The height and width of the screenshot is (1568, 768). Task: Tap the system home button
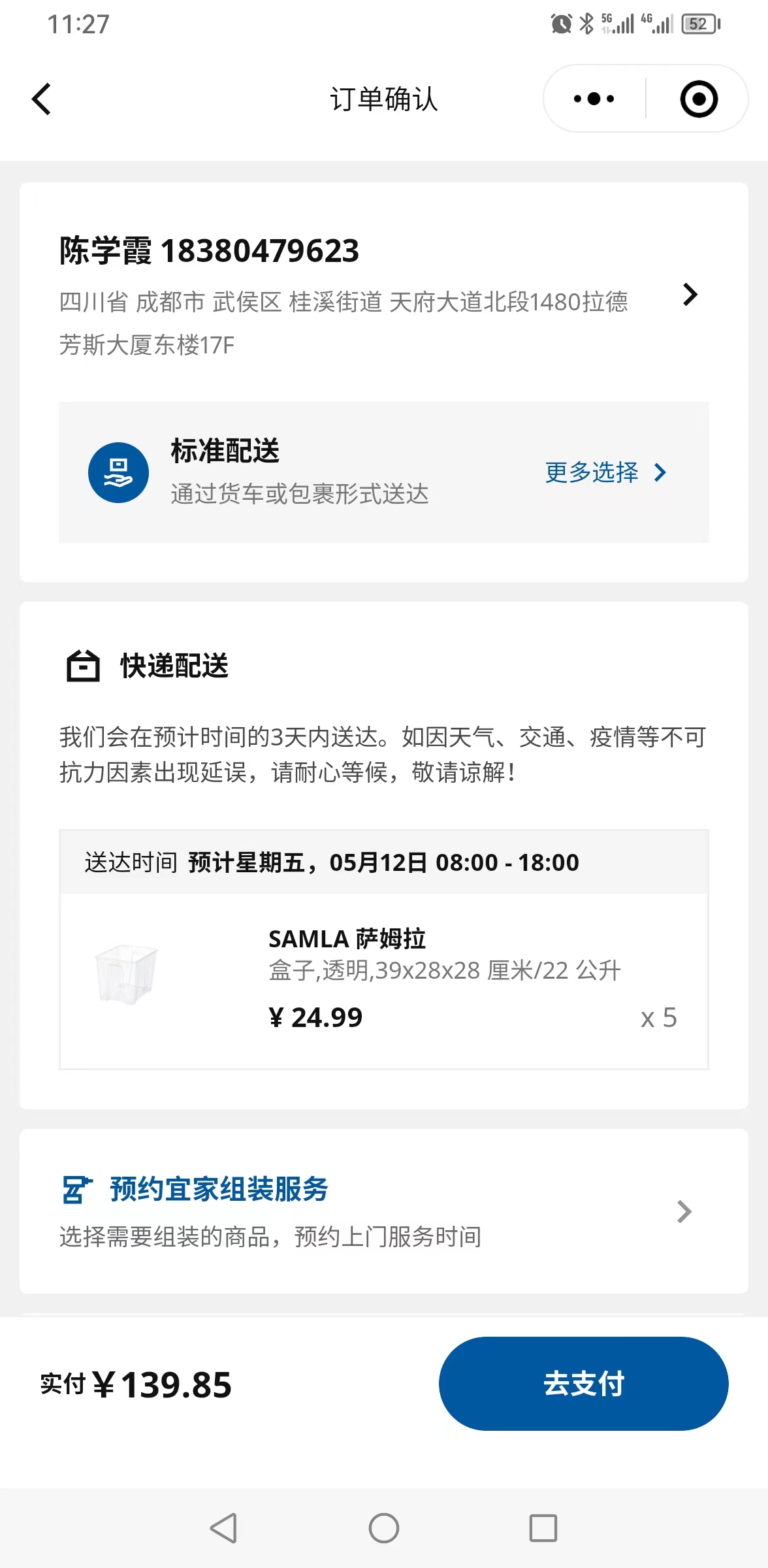(384, 1528)
